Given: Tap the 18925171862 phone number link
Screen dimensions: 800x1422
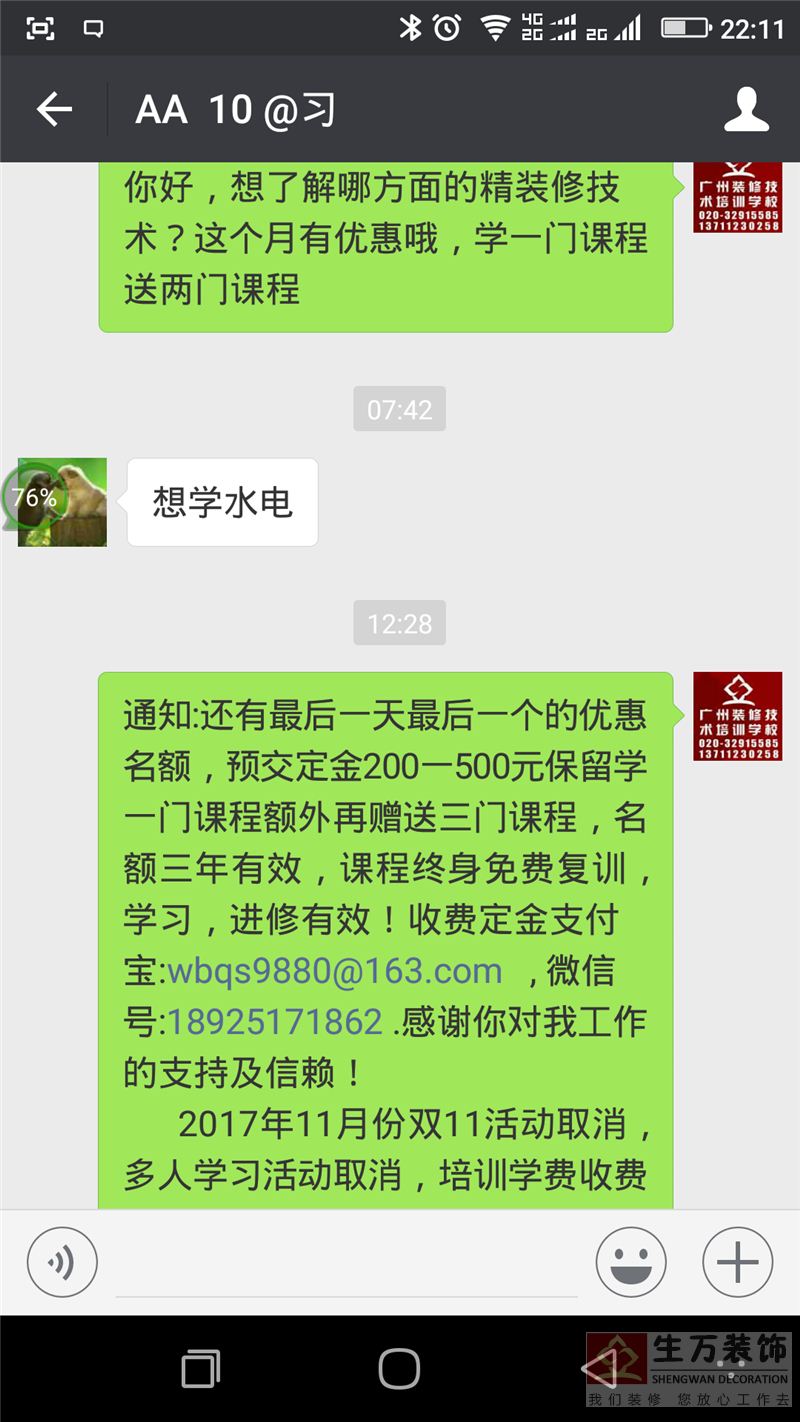Looking at the screenshot, I should coord(275,1022).
